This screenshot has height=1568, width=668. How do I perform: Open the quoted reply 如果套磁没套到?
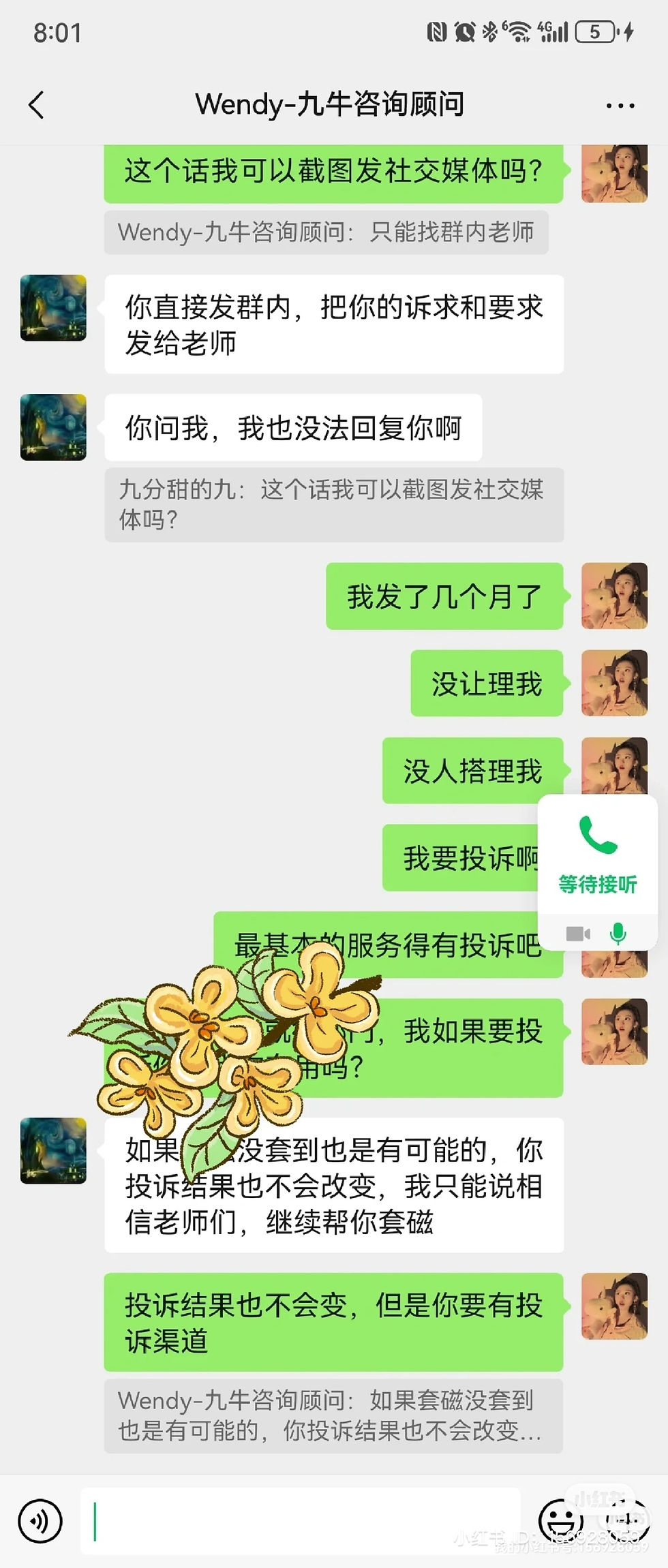point(333,1415)
